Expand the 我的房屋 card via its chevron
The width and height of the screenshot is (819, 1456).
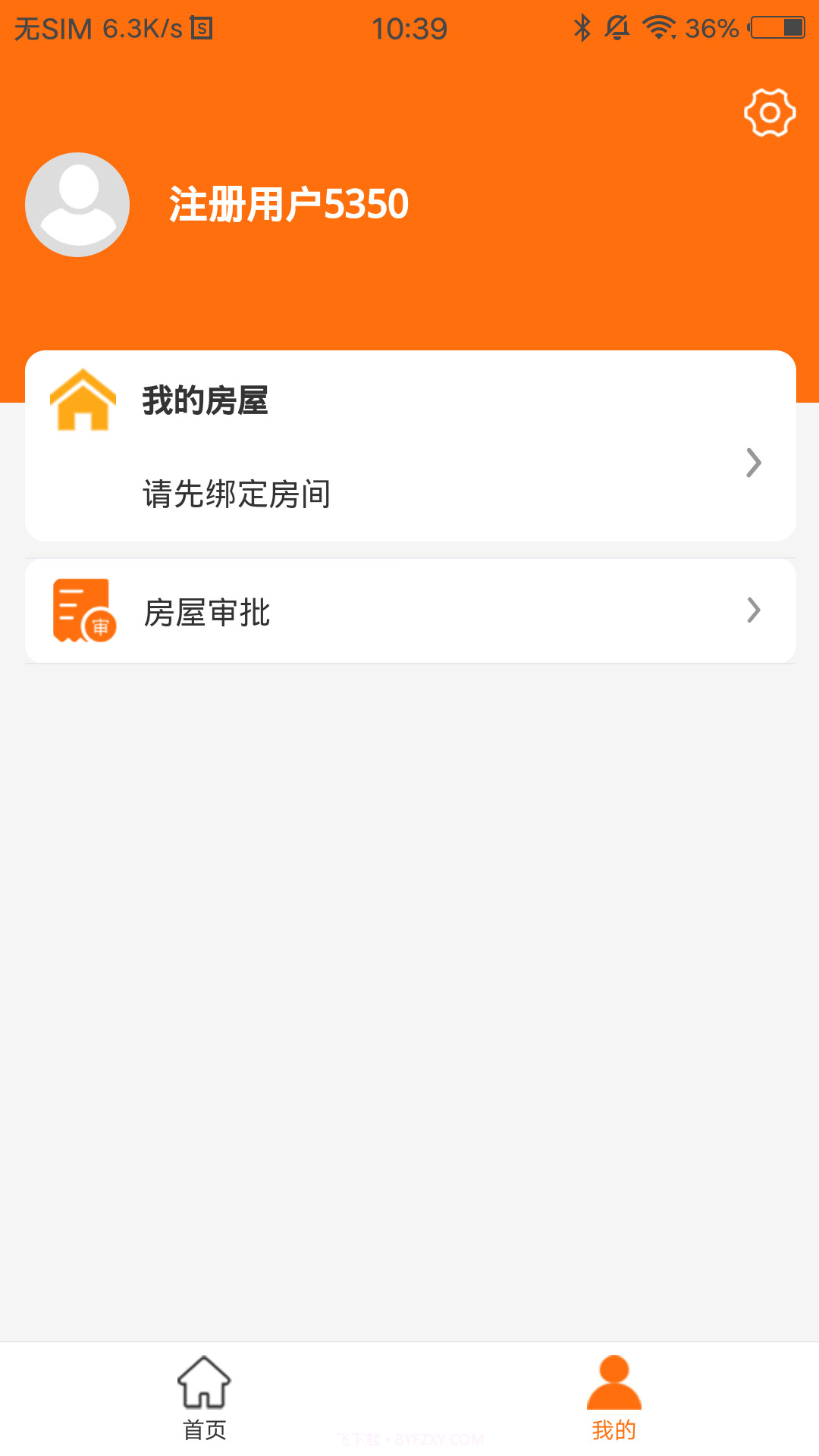coord(753,461)
